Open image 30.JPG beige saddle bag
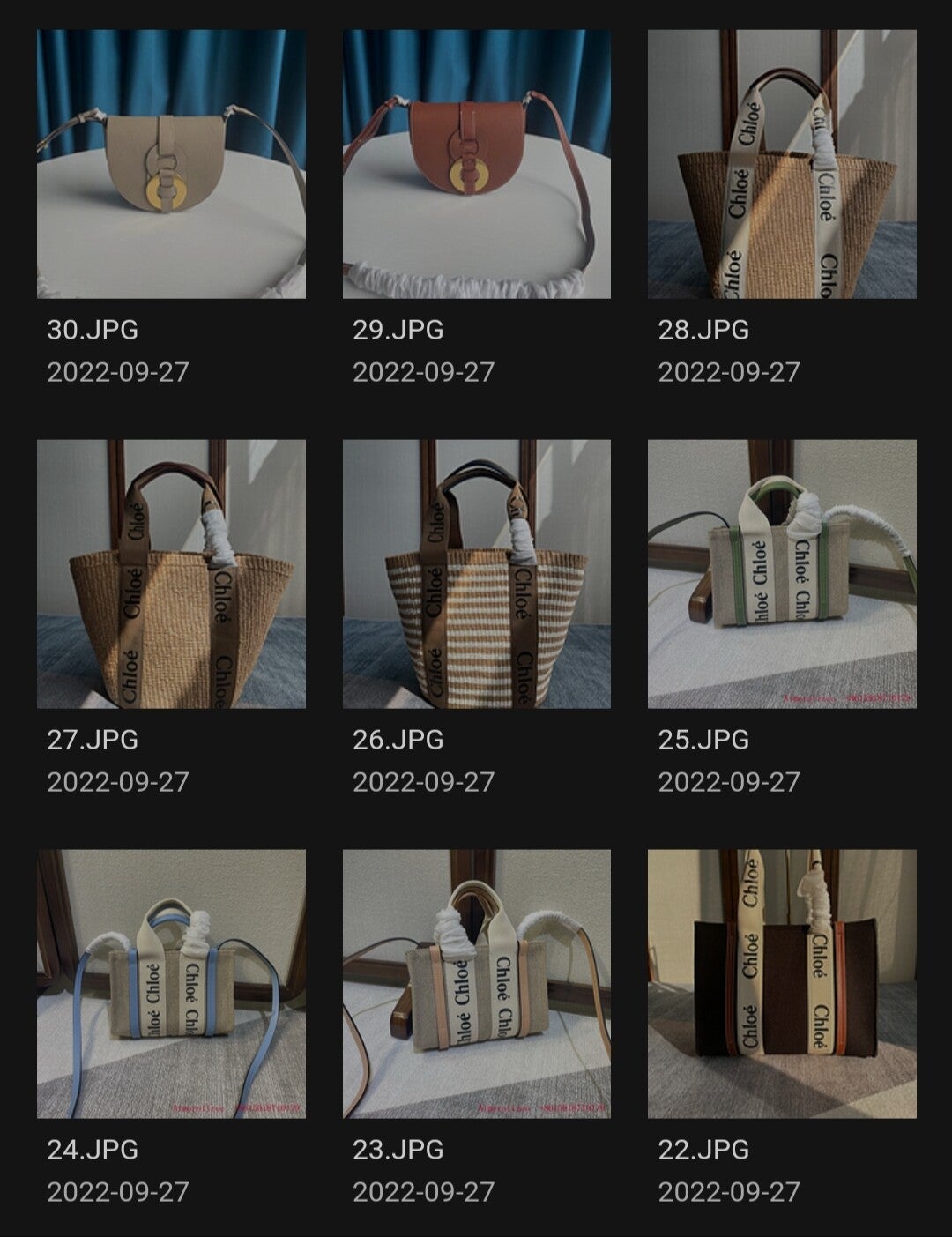The height and width of the screenshot is (1237, 952). click(x=171, y=164)
